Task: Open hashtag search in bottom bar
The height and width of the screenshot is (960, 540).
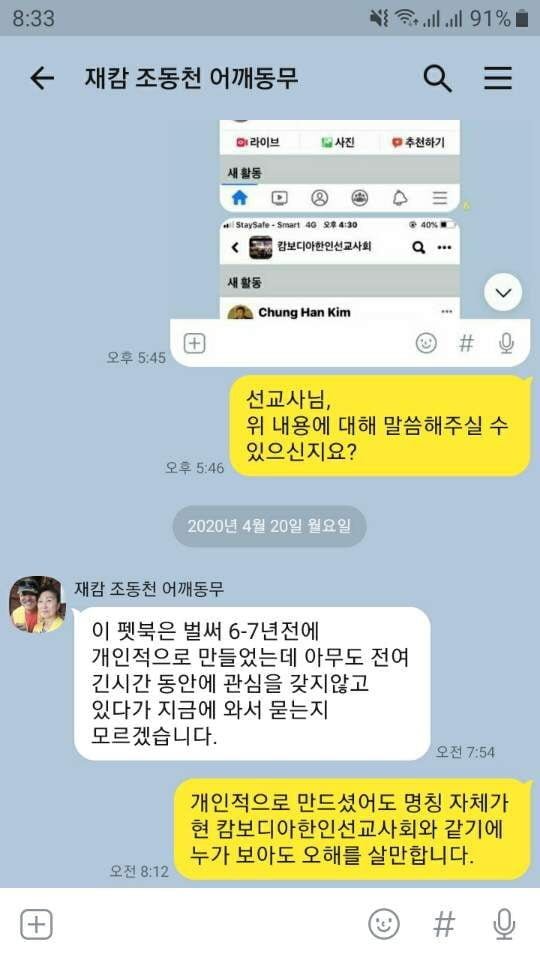Action: click(444, 924)
